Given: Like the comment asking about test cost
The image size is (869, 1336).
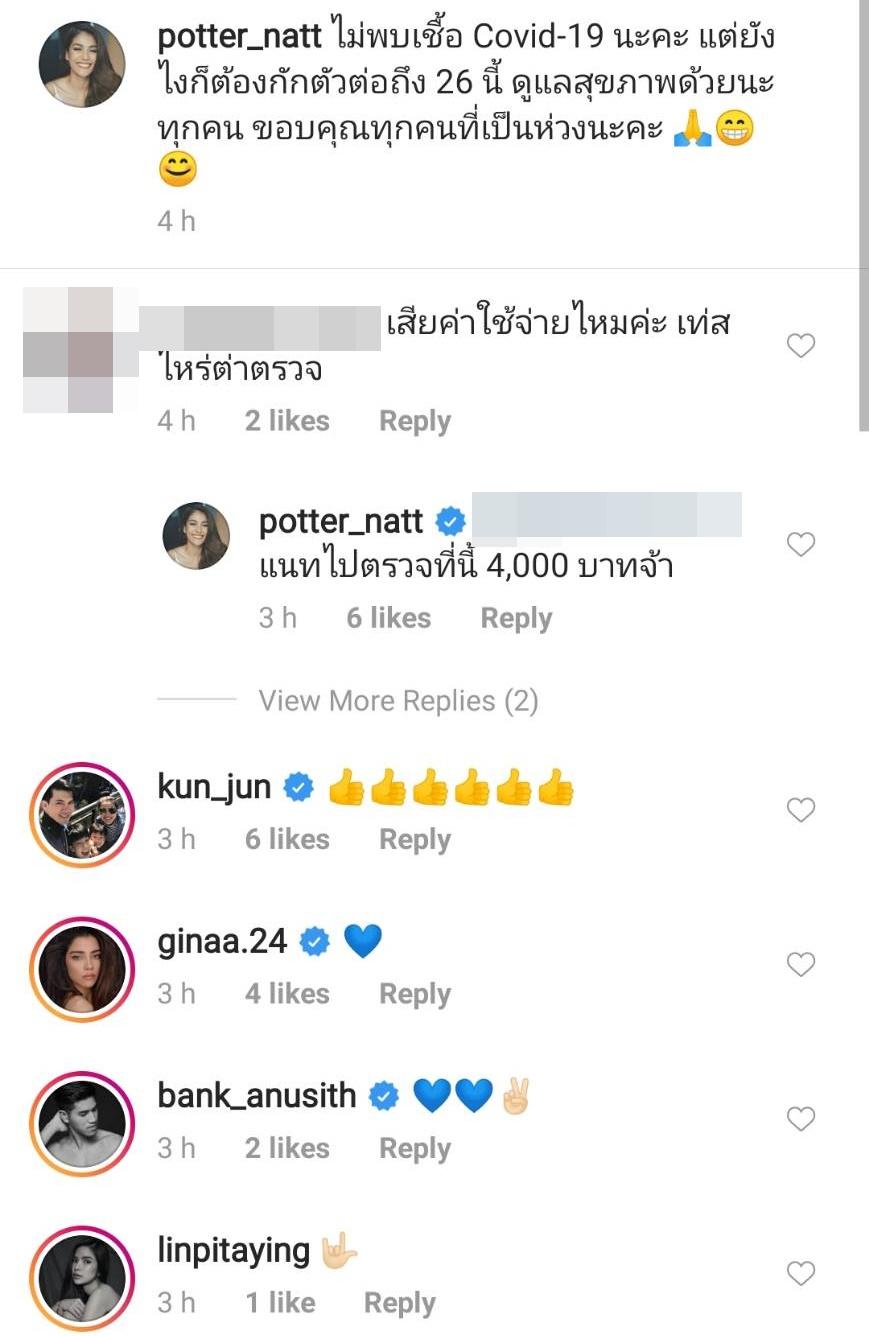Looking at the screenshot, I should coord(801,346).
